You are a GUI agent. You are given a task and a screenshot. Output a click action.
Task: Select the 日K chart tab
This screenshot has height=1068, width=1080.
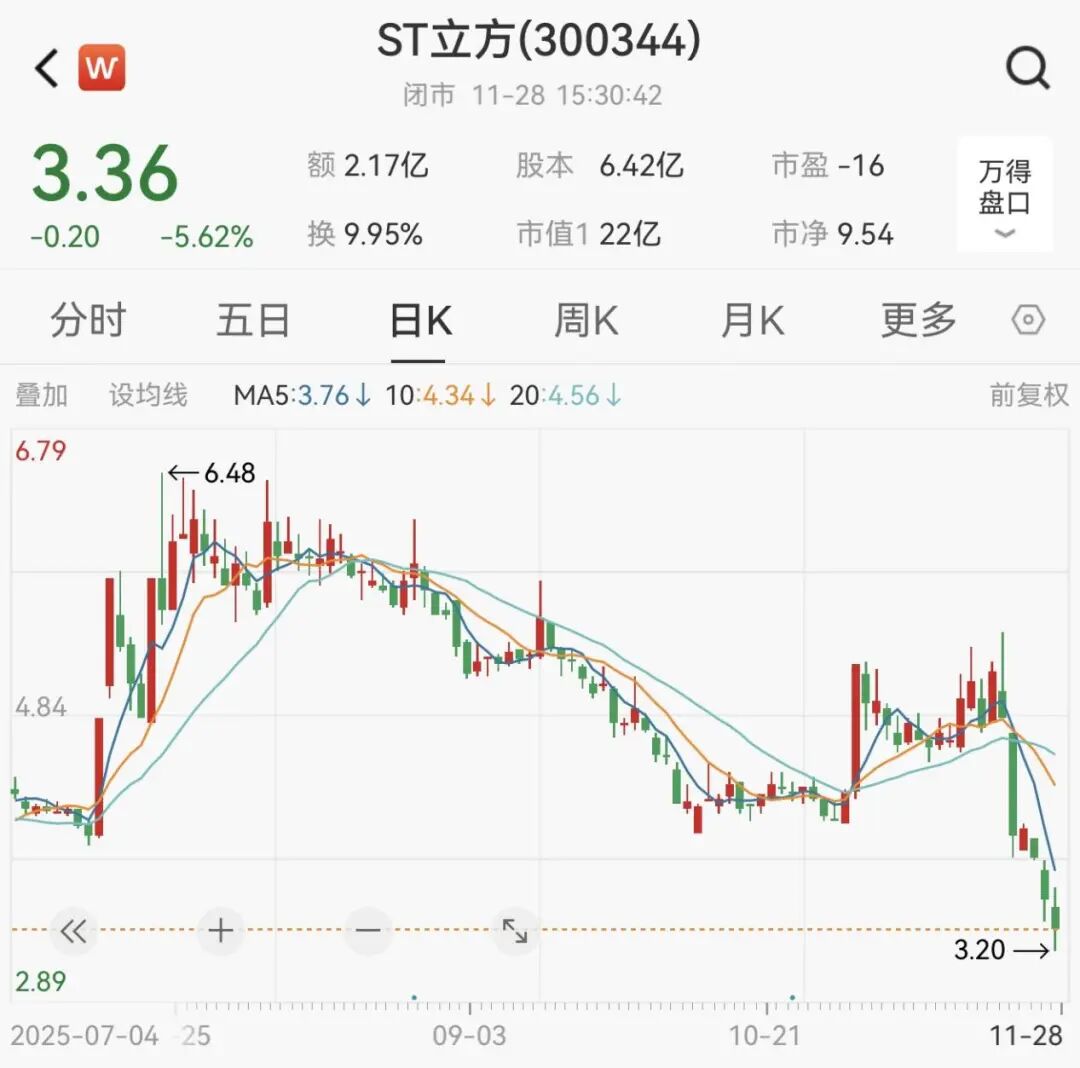[x=420, y=321]
